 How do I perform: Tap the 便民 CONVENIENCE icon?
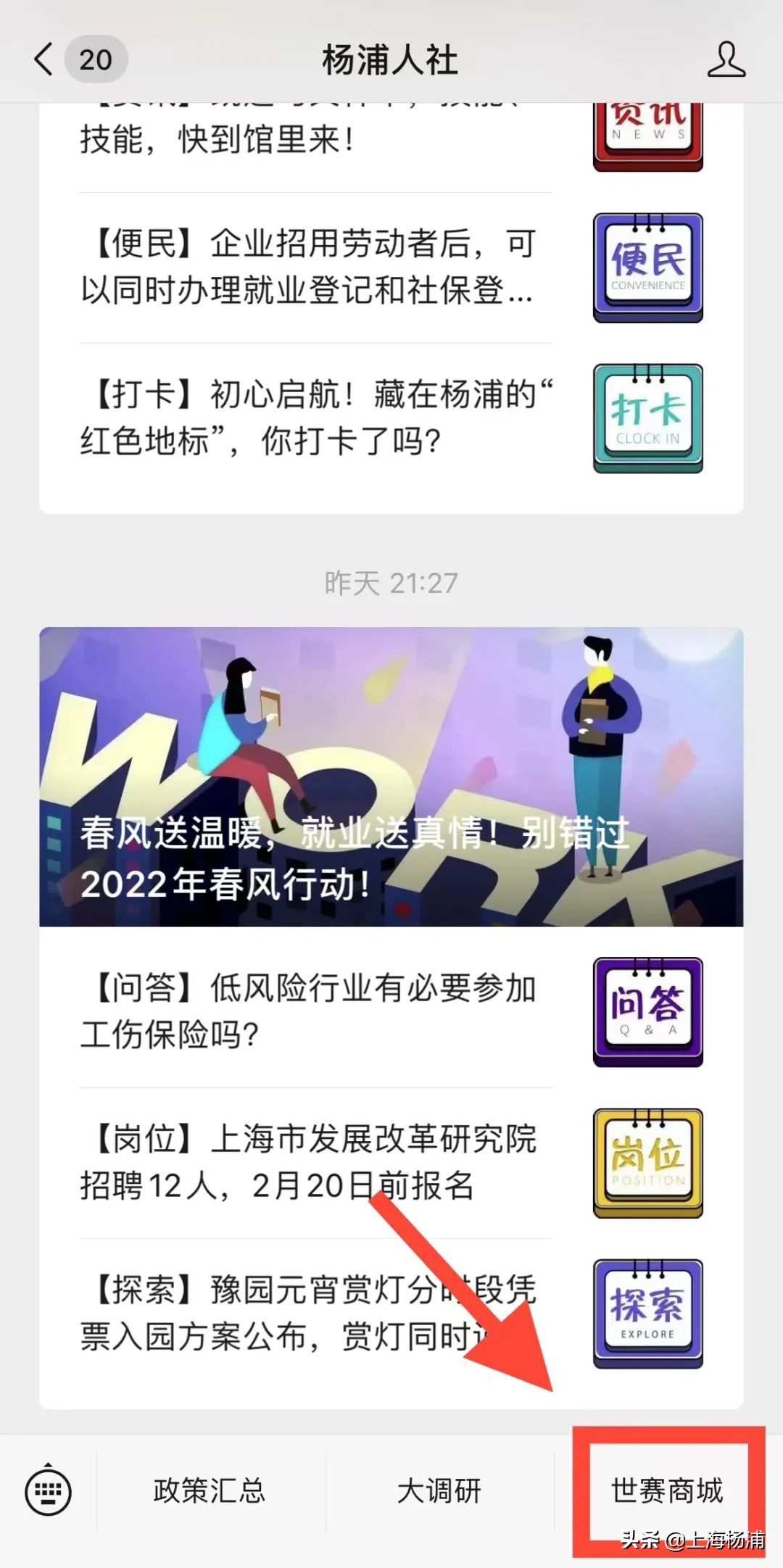pyautogui.click(x=647, y=268)
